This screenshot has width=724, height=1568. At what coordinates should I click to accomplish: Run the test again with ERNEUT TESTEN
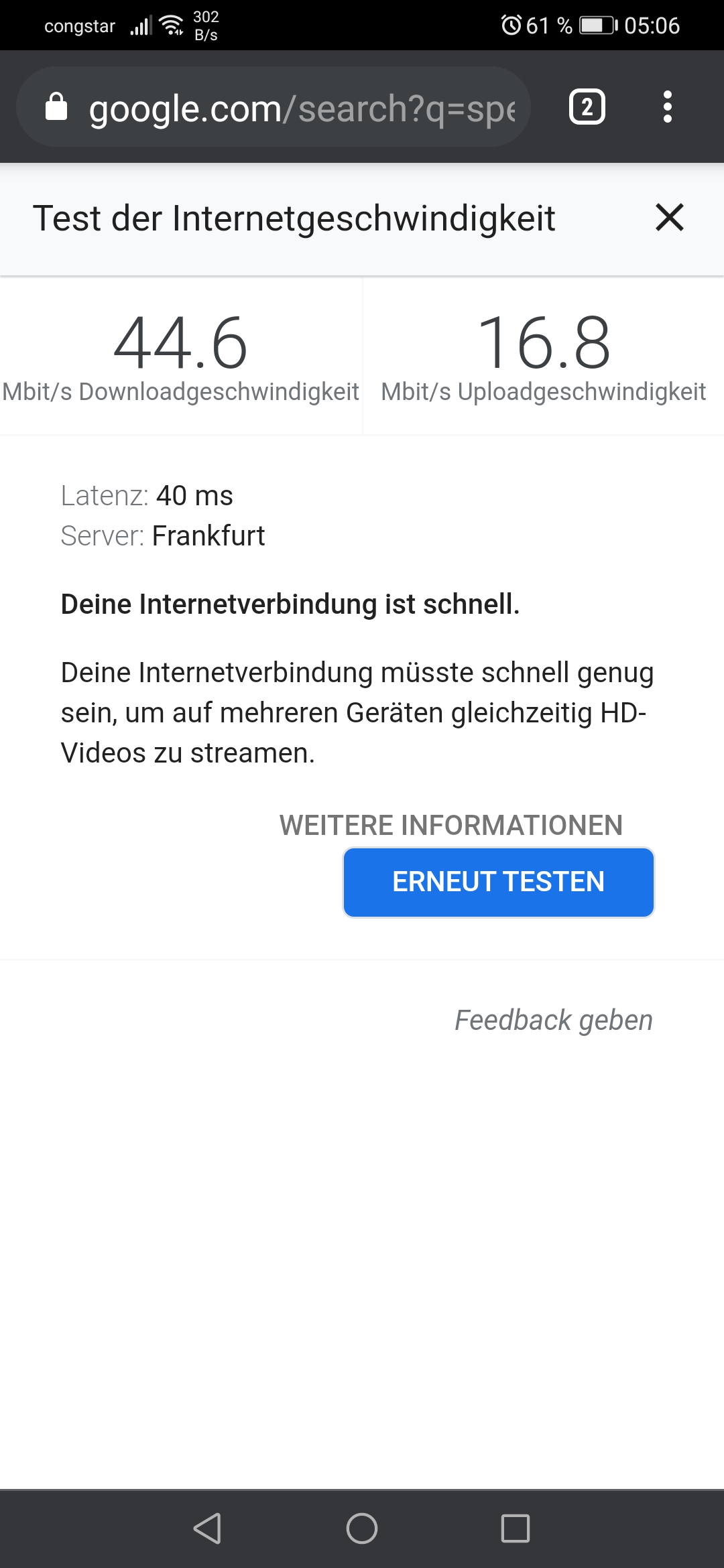pos(498,882)
